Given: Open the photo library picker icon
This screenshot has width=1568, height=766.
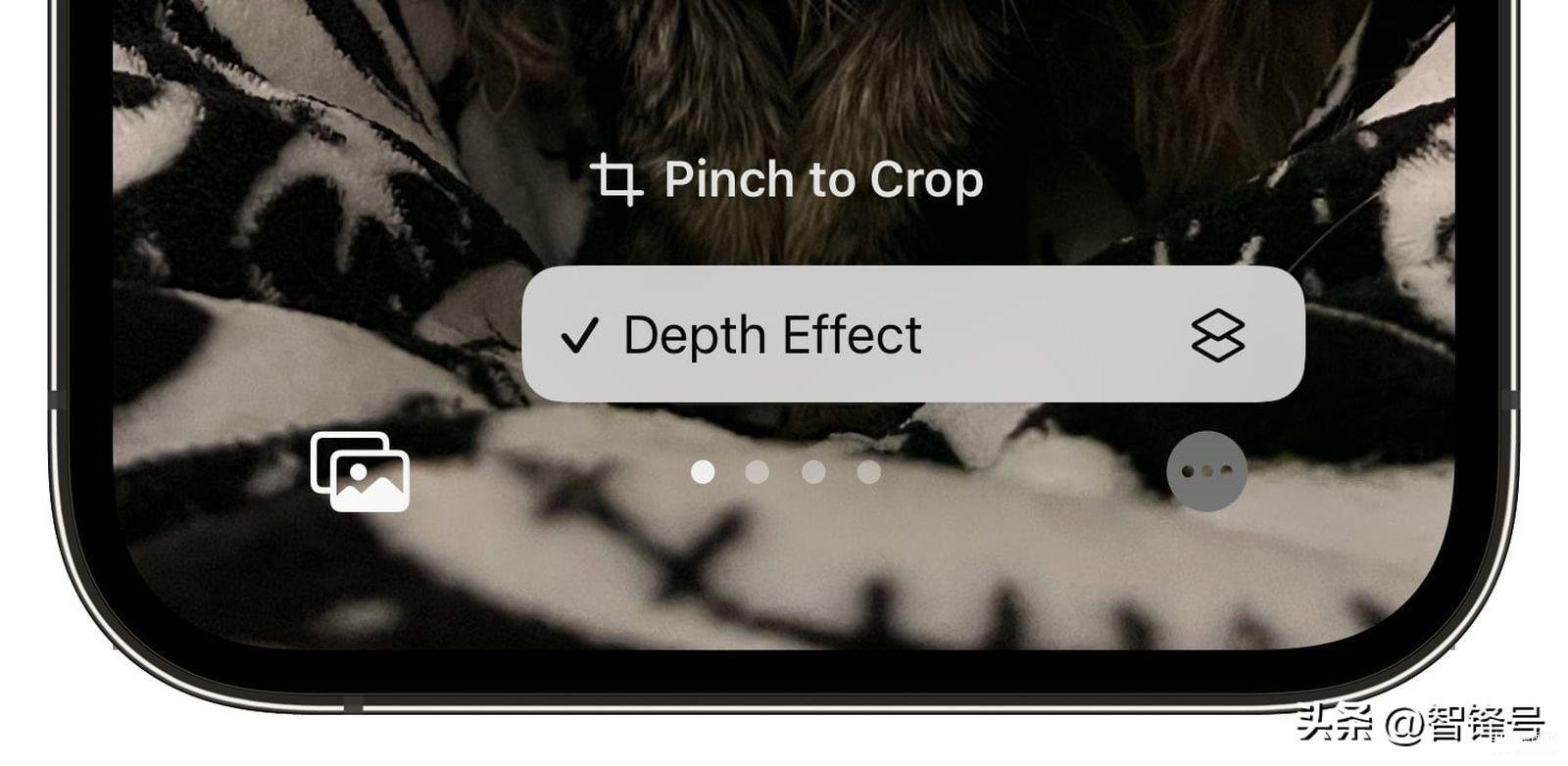Looking at the screenshot, I should pyautogui.click(x=360, y=472).
